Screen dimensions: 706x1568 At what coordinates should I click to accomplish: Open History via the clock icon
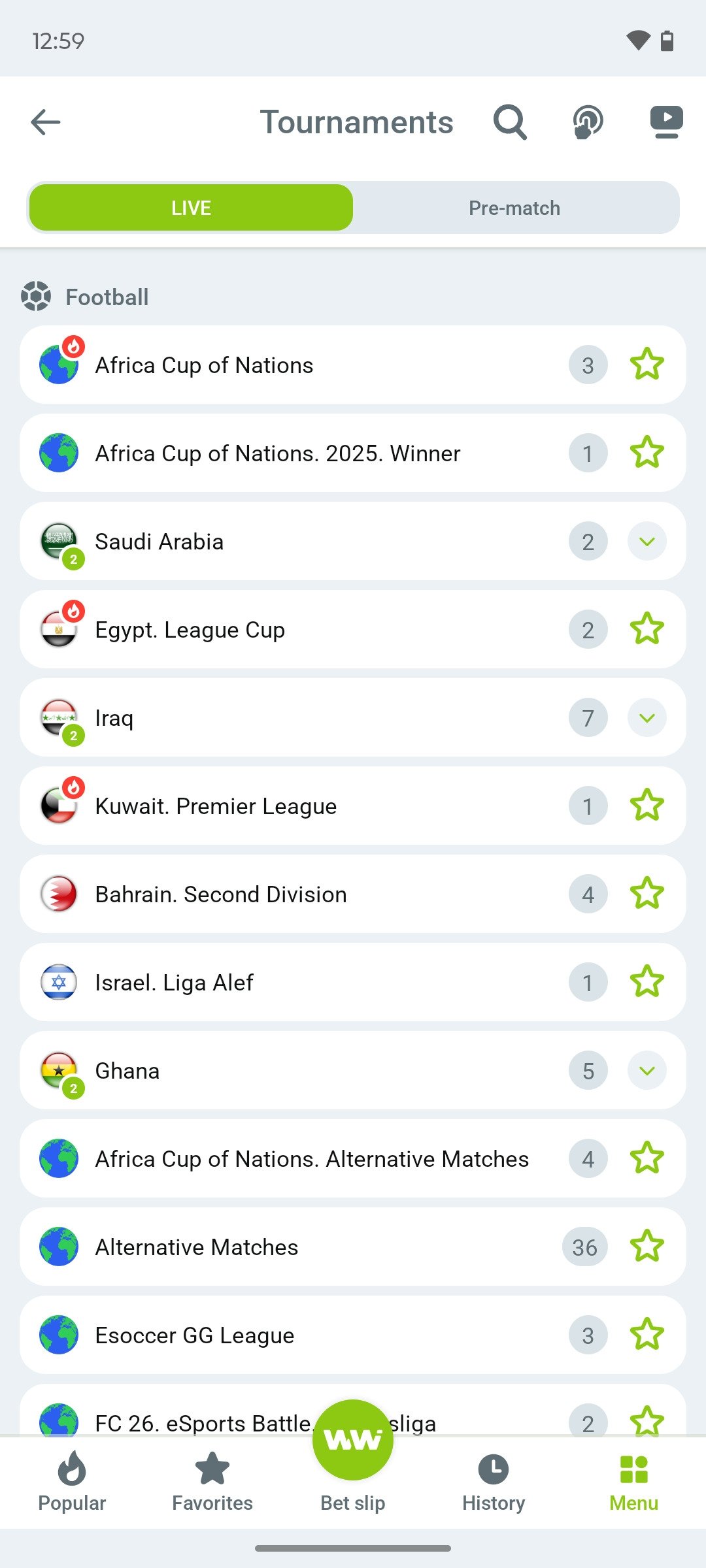[x=494, y=1483]
